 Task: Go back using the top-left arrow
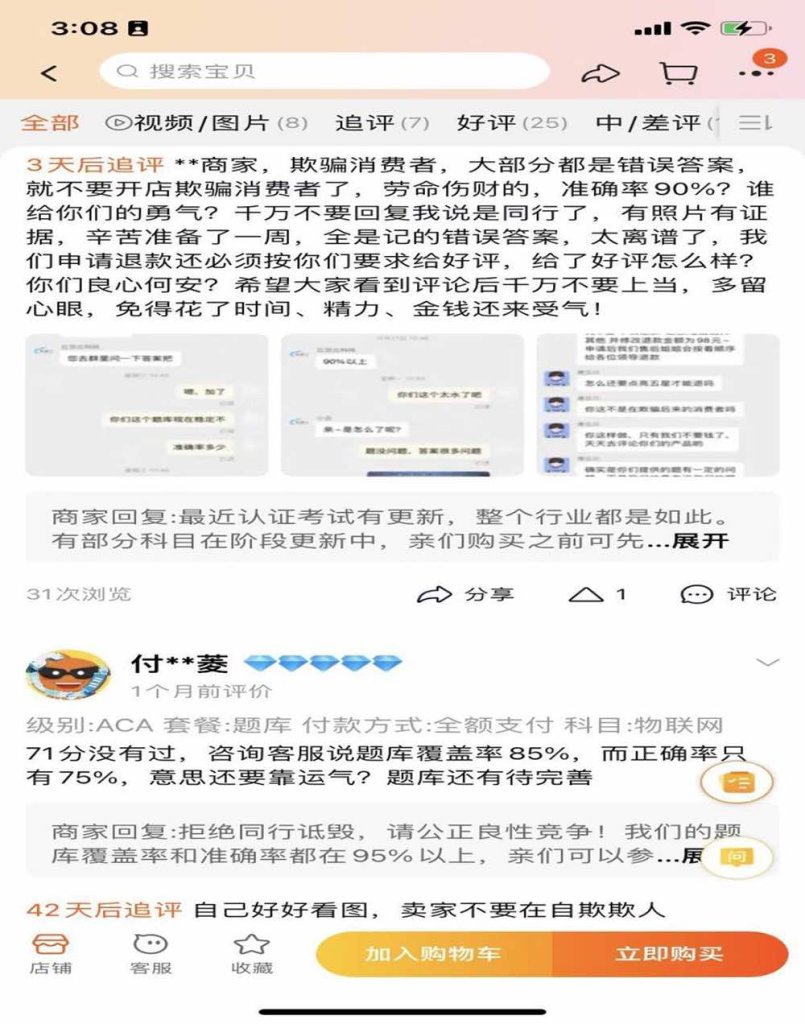click(x=49, y=73)
